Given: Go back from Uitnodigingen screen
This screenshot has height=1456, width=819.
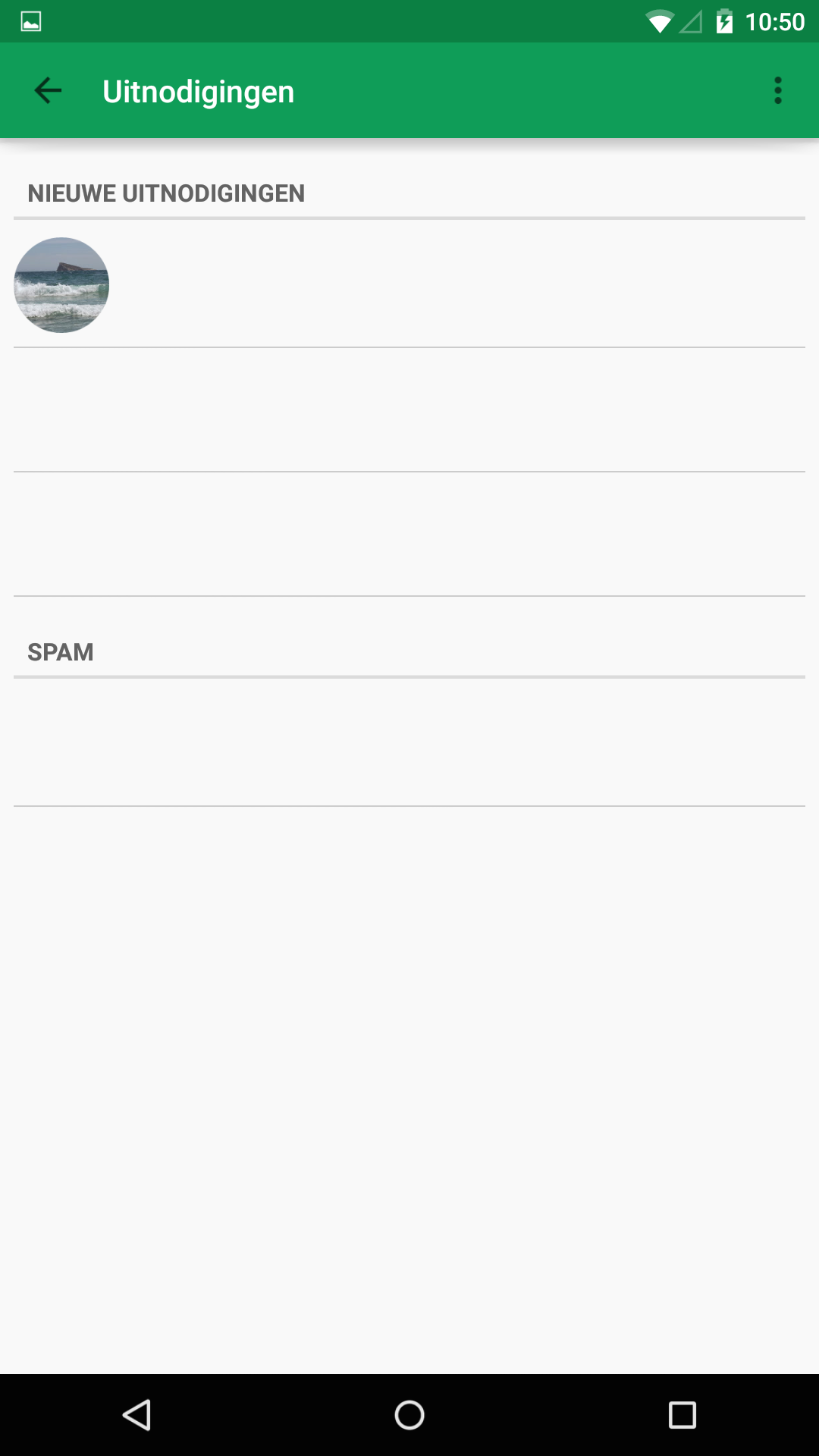Looking at the screenshot, I should tap(48, 91).
